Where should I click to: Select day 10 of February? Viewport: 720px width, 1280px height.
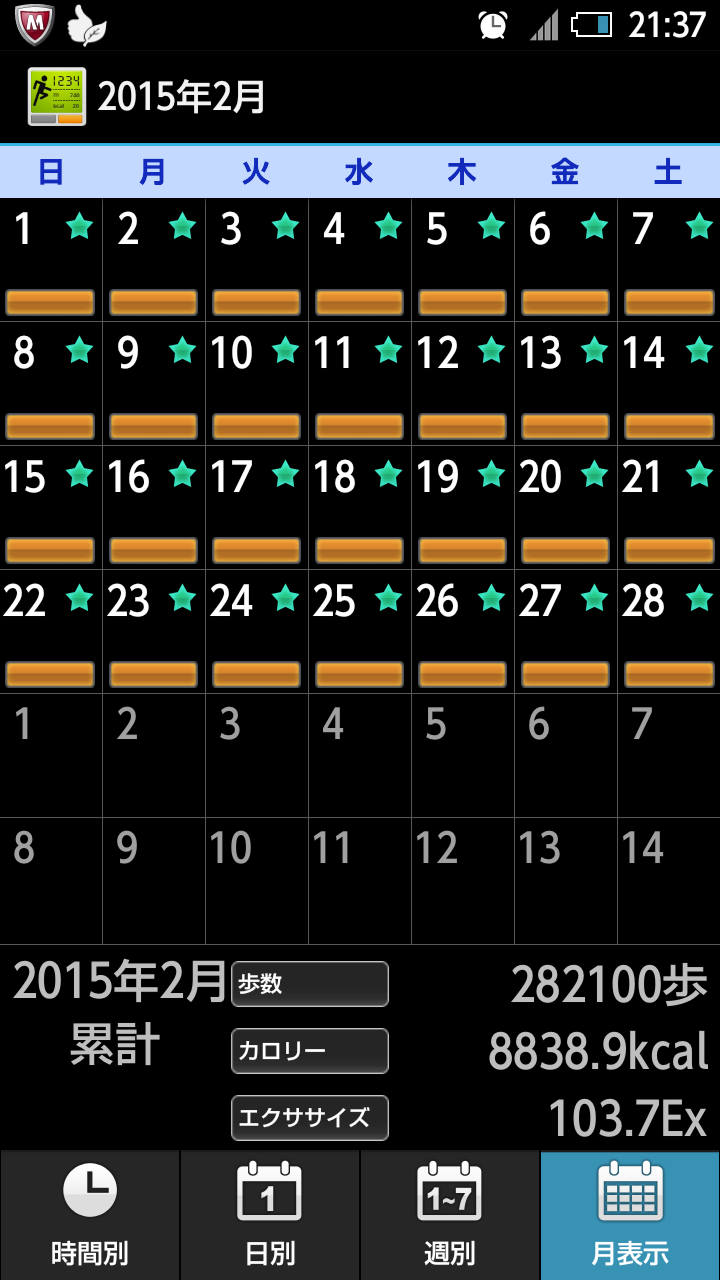(x=257, y=384)
